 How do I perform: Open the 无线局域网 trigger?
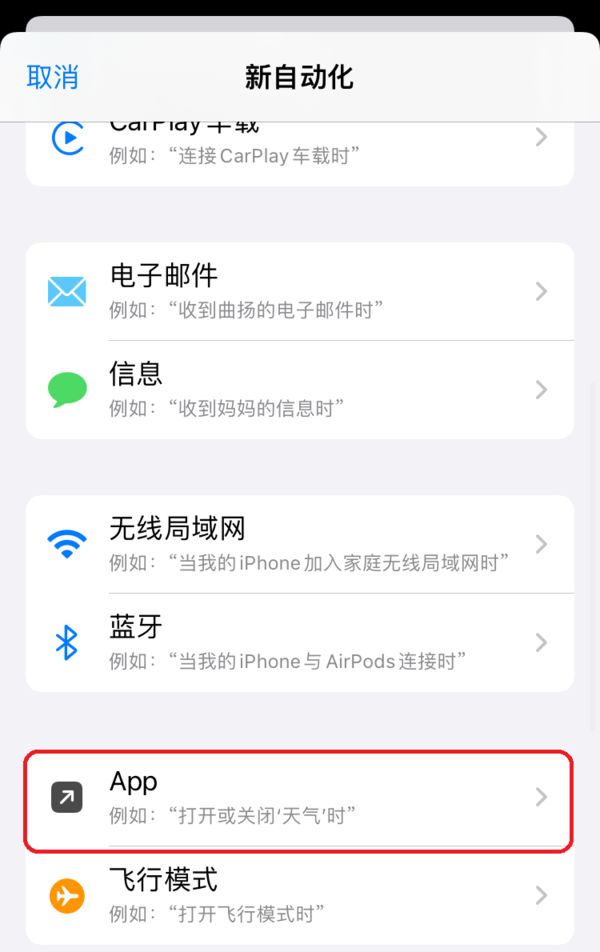[x=300, y=543]
